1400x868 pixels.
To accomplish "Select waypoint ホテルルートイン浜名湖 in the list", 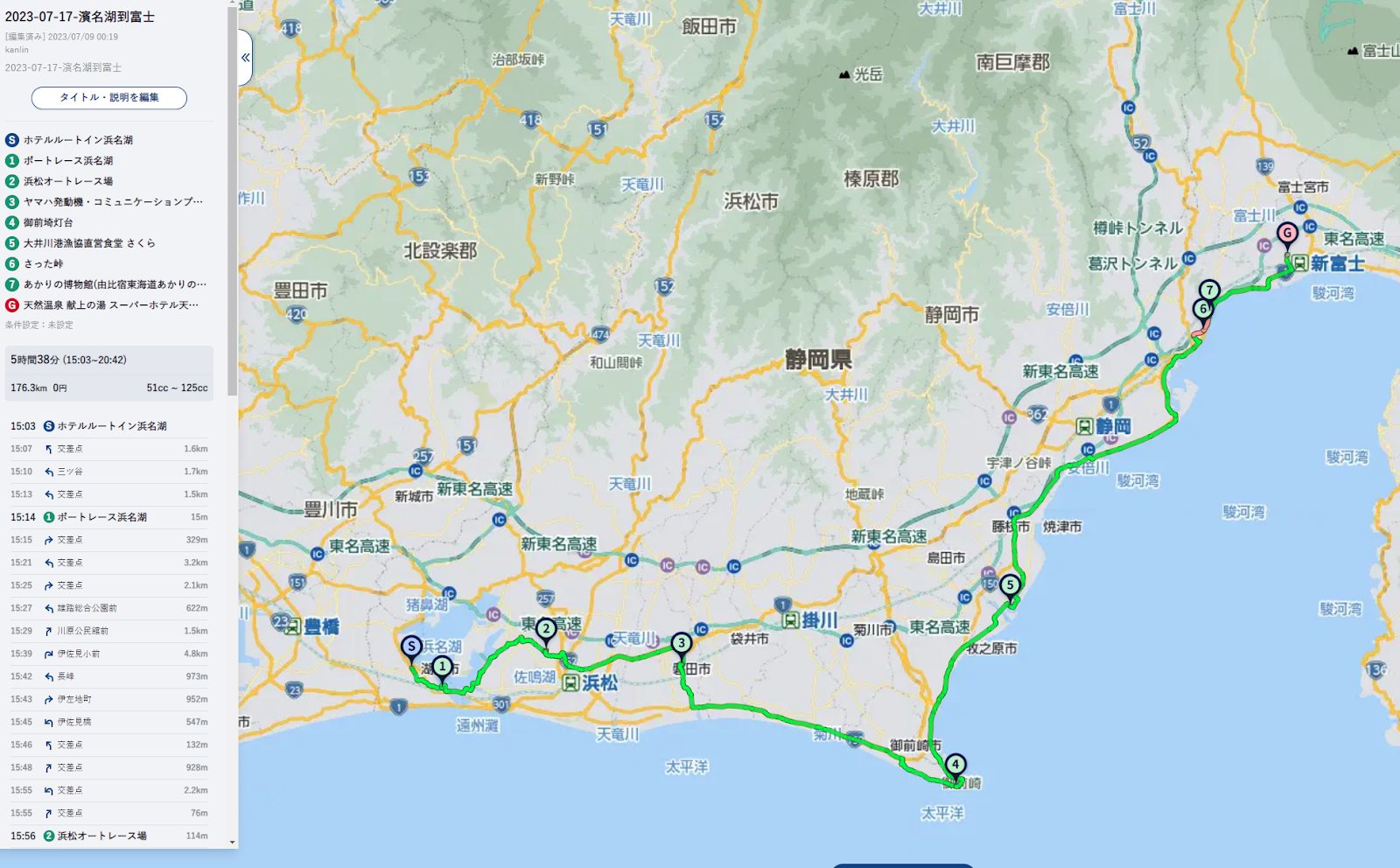I will pos(78,140).
